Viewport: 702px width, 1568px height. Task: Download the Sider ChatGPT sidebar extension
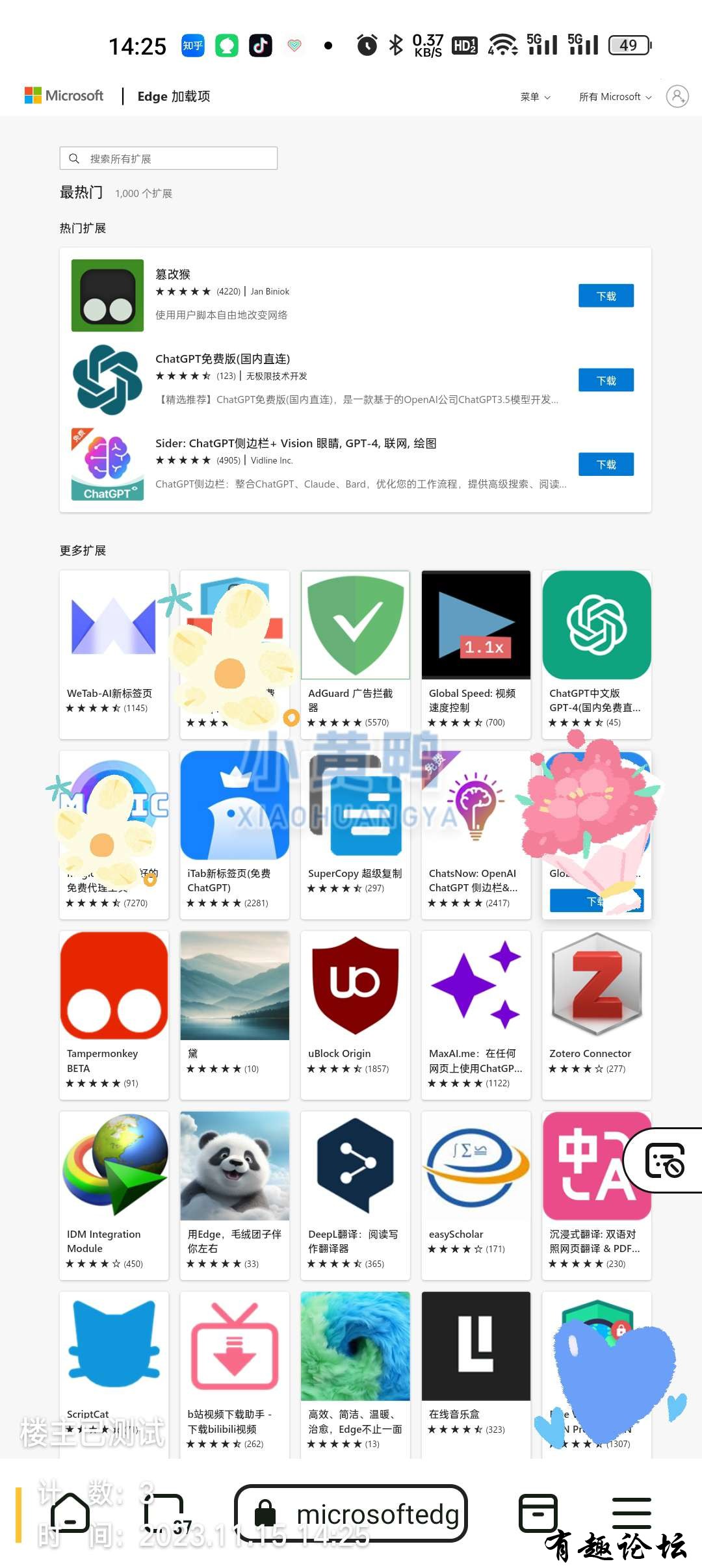(x=606, y=464)
